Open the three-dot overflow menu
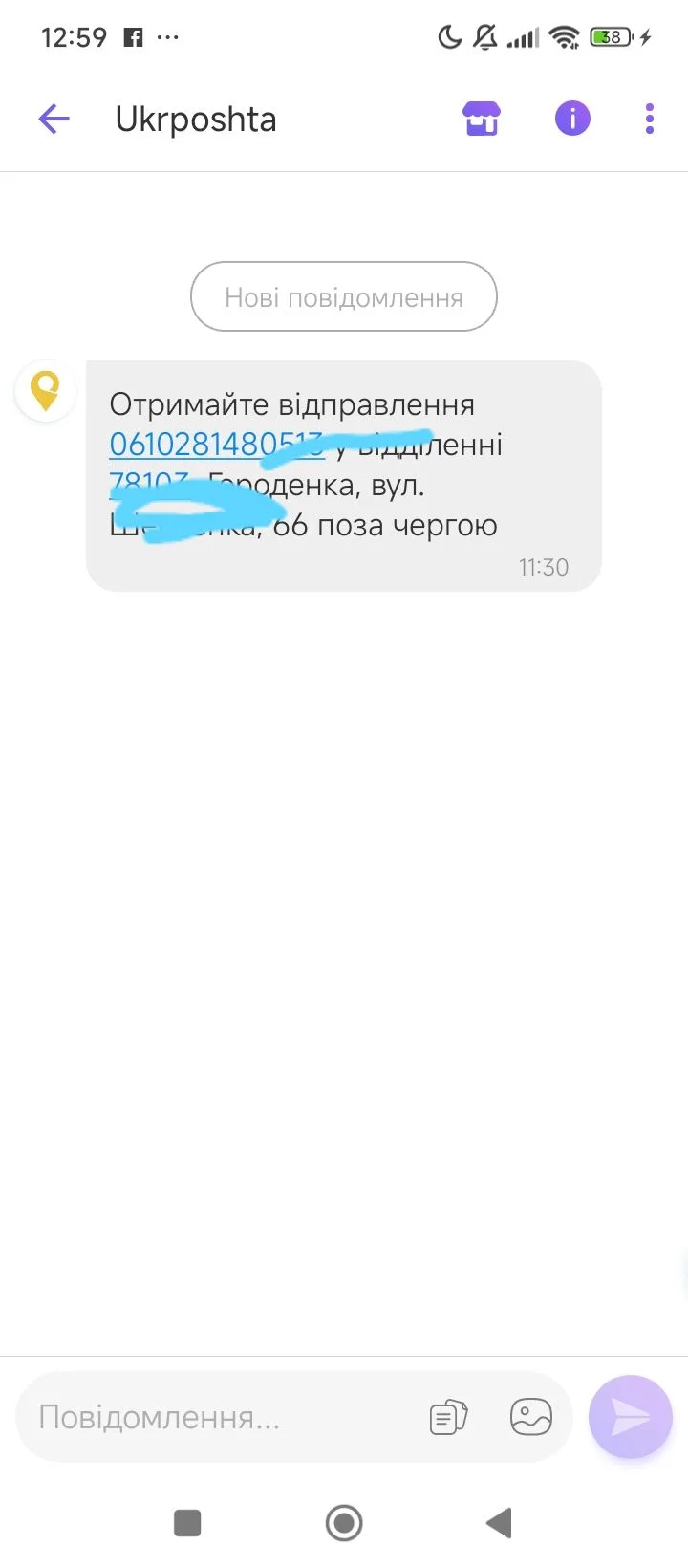 pos(650,120)
